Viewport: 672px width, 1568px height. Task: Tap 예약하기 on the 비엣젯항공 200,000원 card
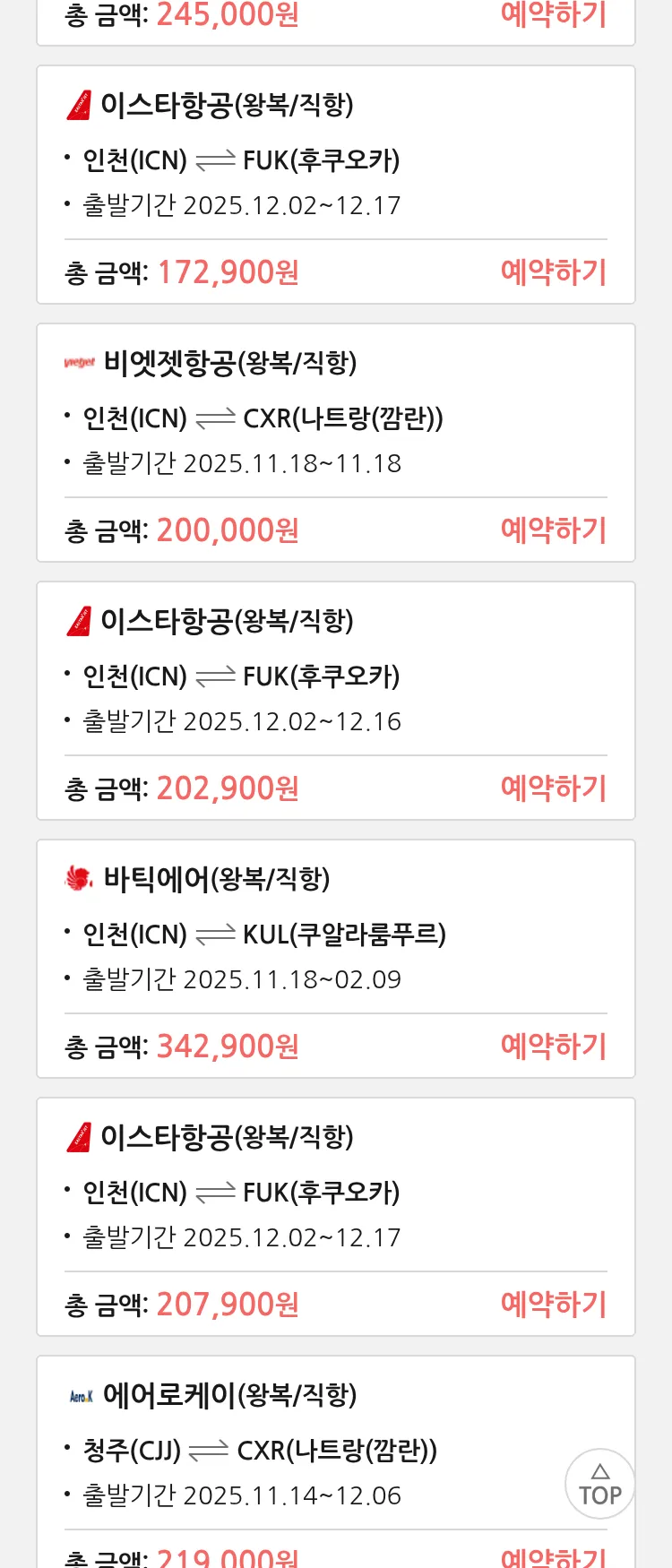553,530
